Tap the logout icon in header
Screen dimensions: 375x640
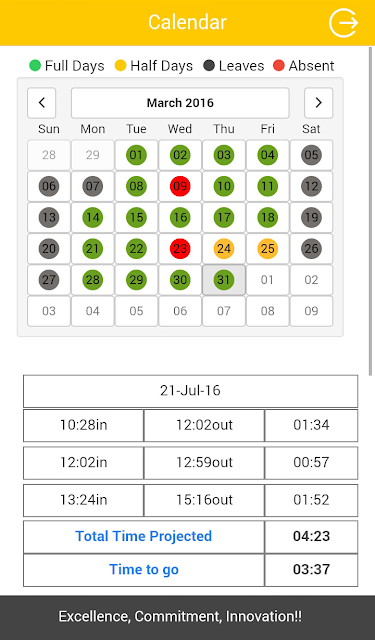344,22
